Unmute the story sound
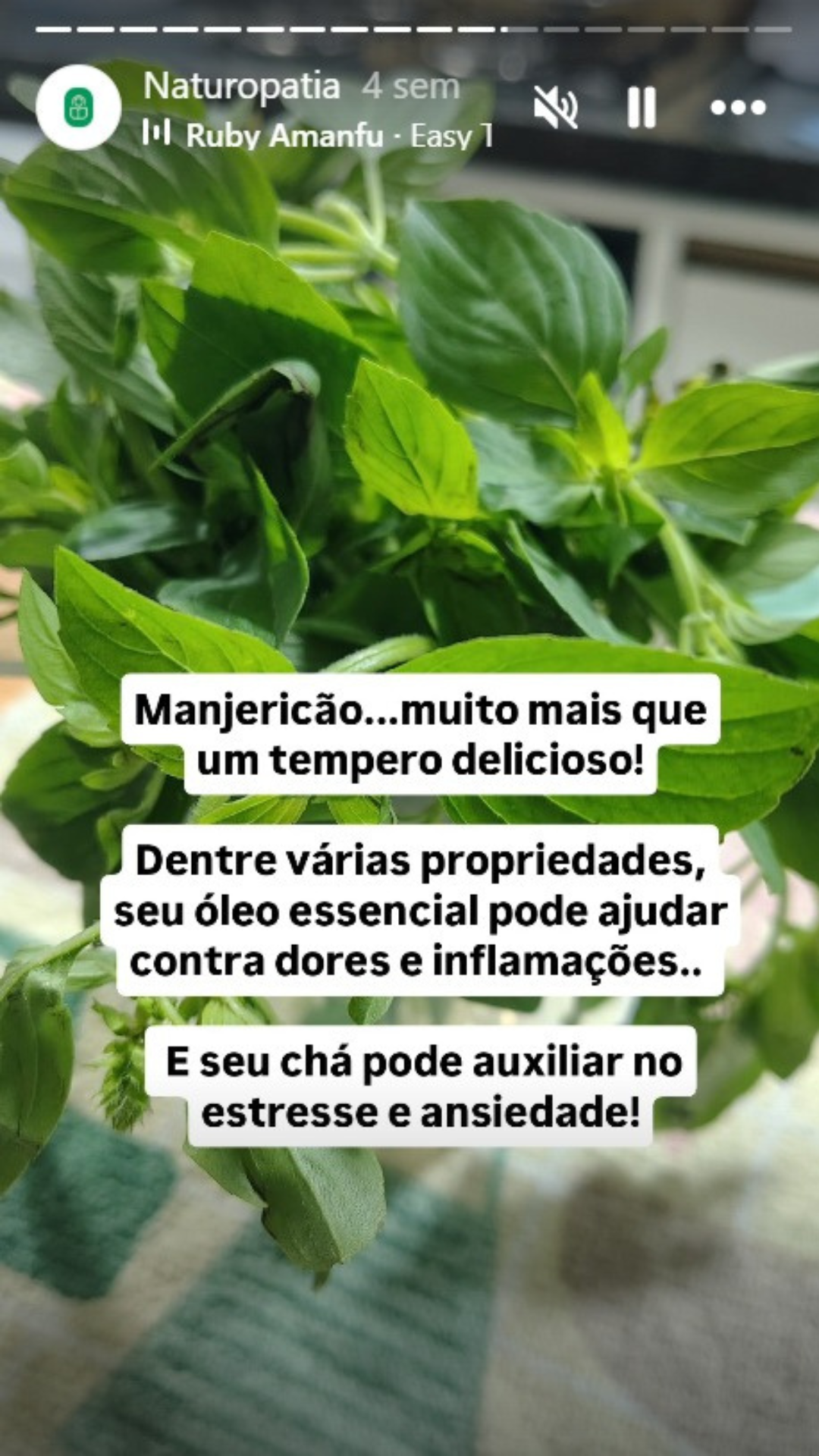This screenshot has width=819, height=1456. click(x=555, y=107)
